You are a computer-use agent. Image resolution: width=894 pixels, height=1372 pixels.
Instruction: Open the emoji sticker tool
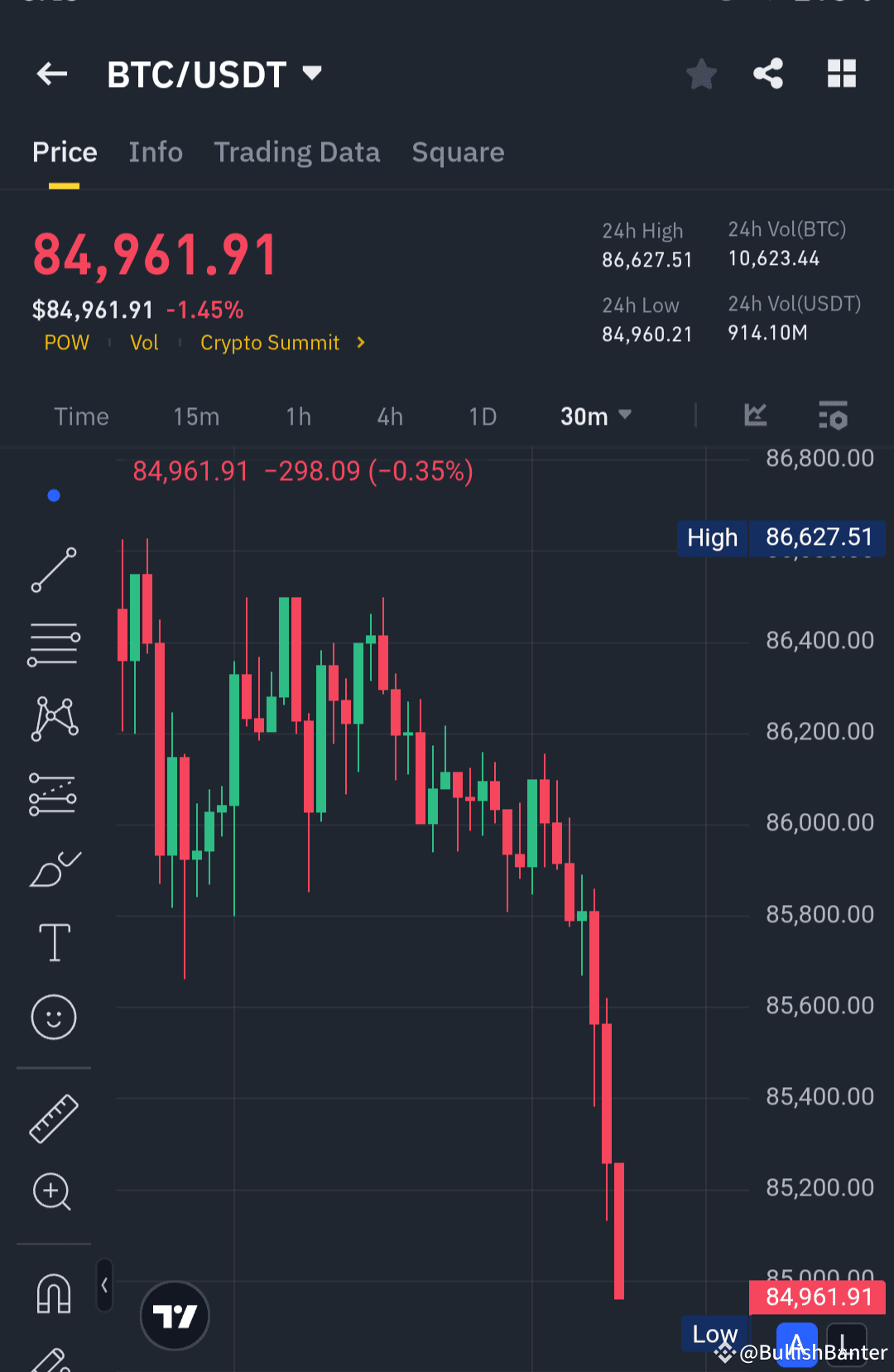click(54, 1018)
